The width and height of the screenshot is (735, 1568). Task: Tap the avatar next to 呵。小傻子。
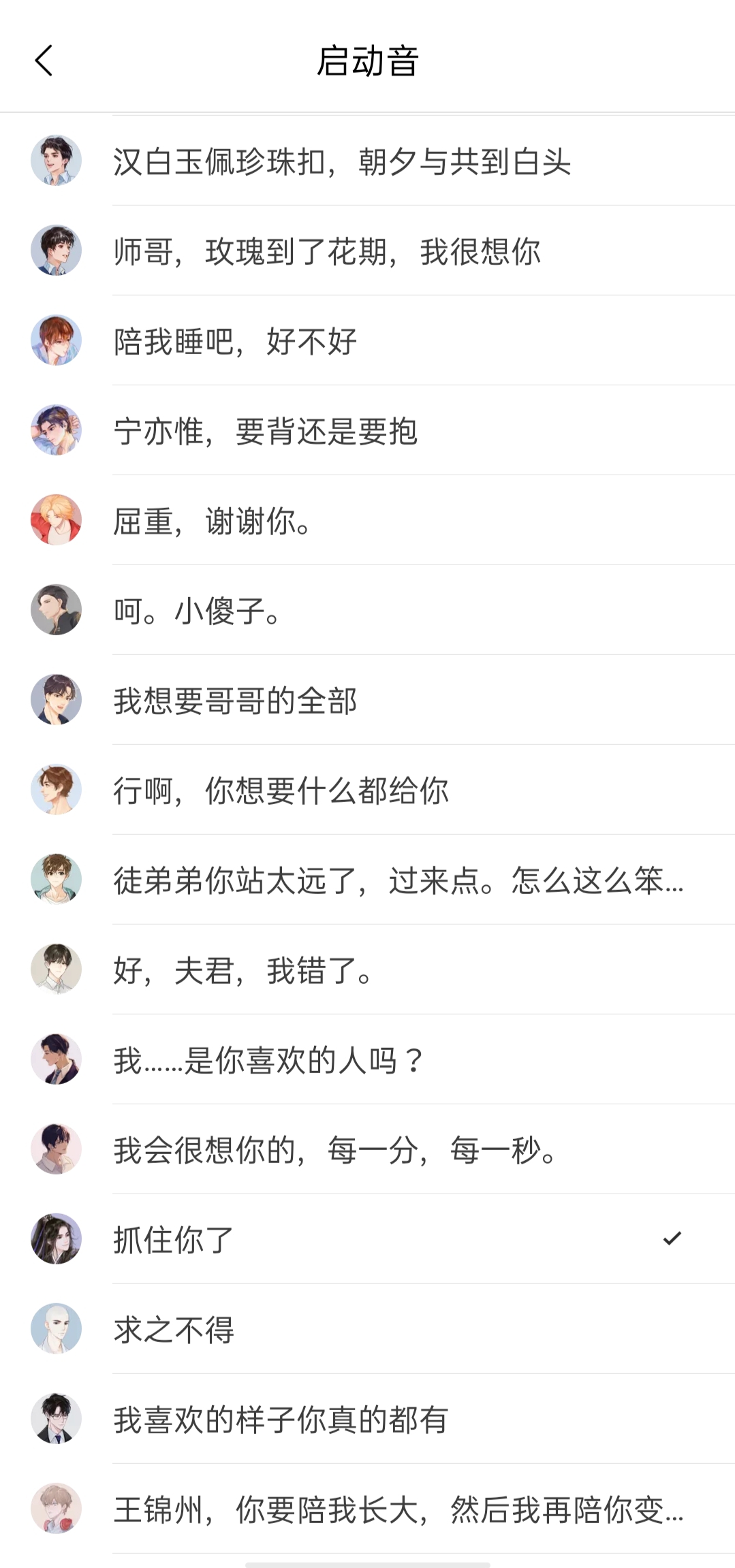[x=57, y=611]
